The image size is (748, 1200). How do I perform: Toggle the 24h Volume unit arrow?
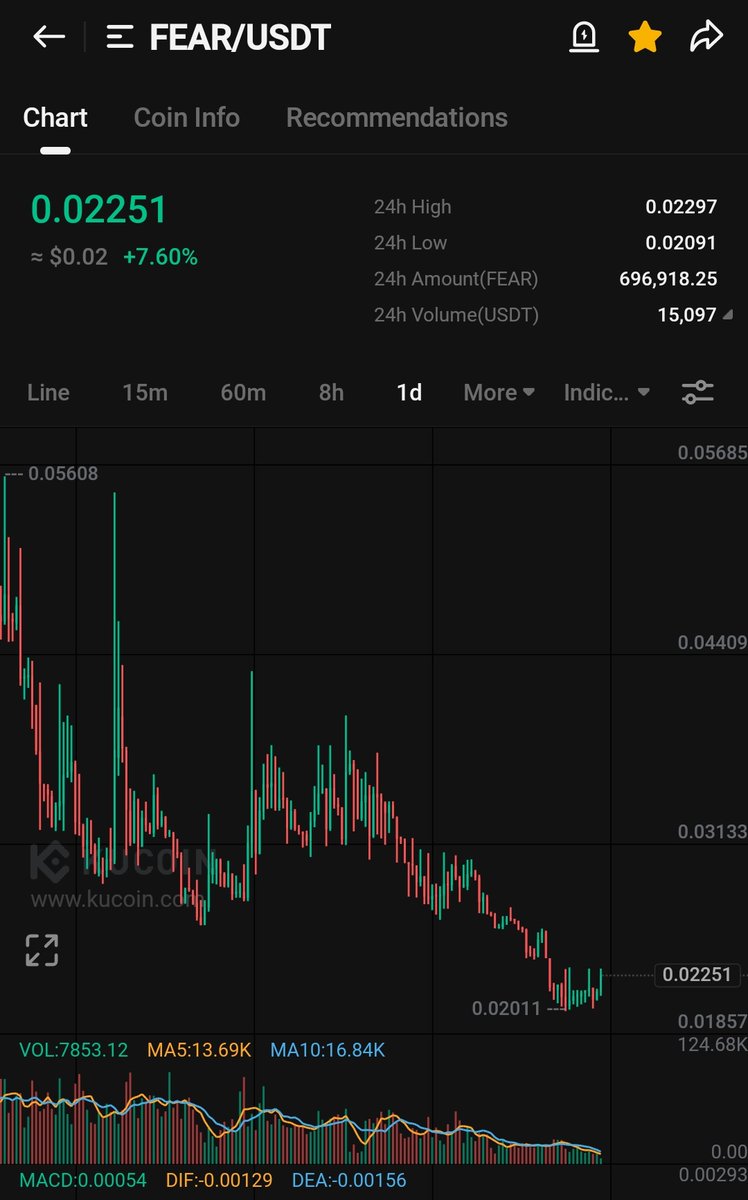click(x=727, y=315)
